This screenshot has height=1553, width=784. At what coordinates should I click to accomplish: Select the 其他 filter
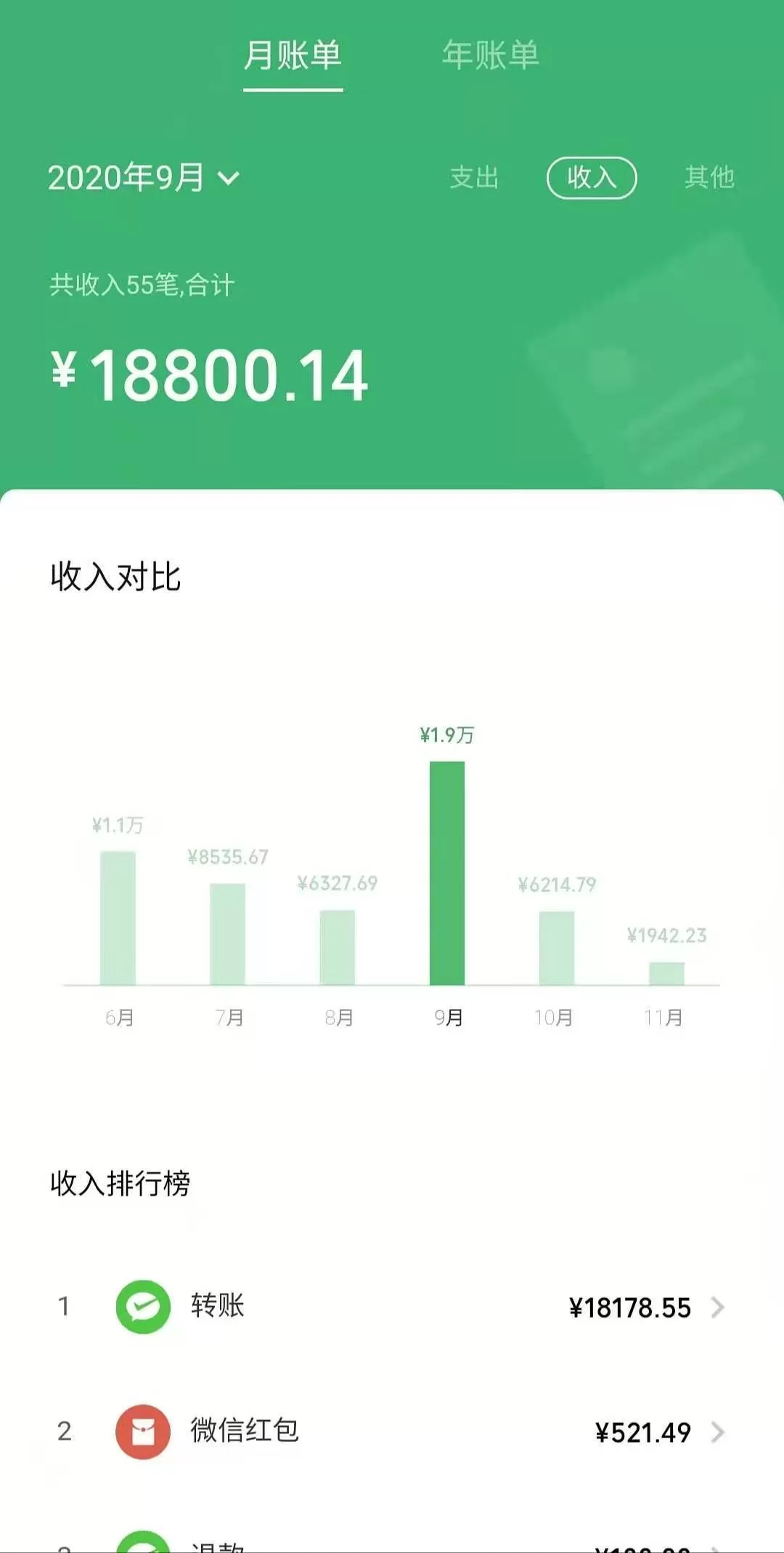pyautogui.click(x=710, y=177)
